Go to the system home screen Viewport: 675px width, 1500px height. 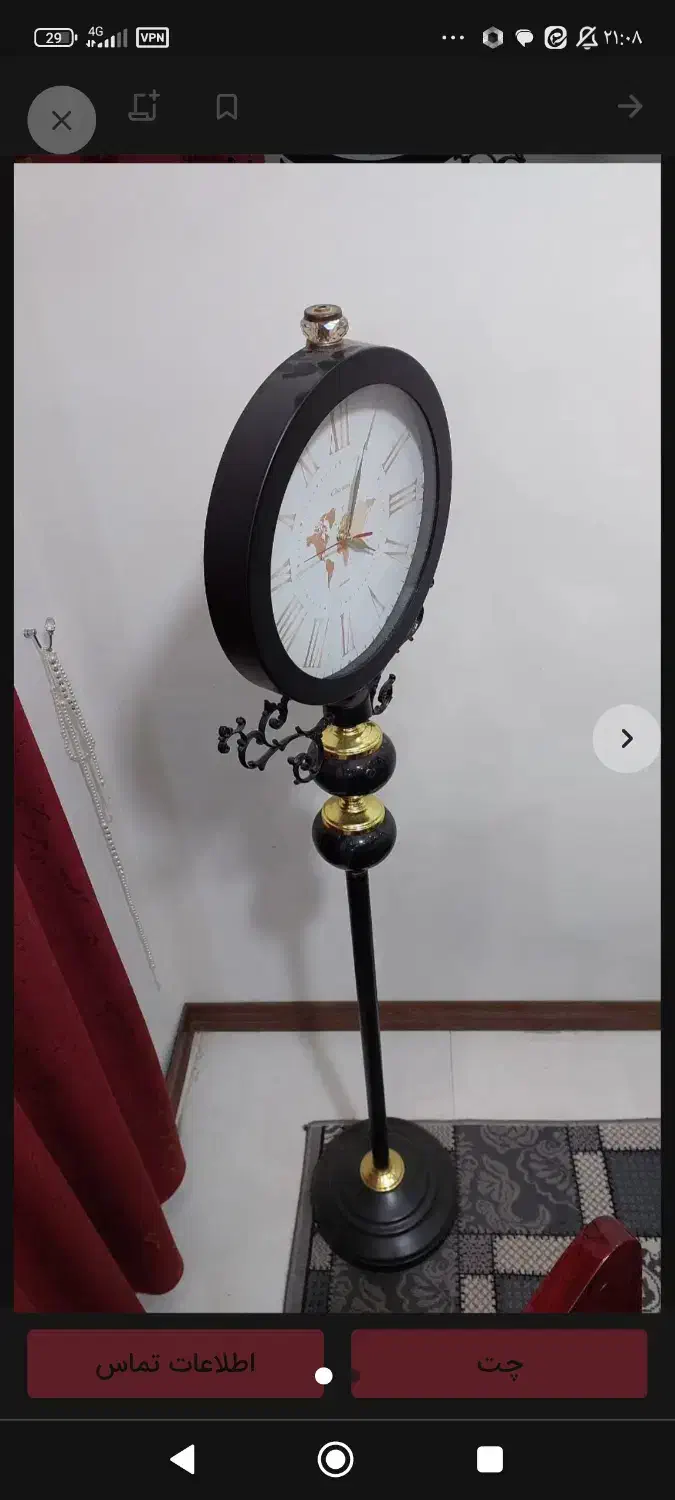336,1460
